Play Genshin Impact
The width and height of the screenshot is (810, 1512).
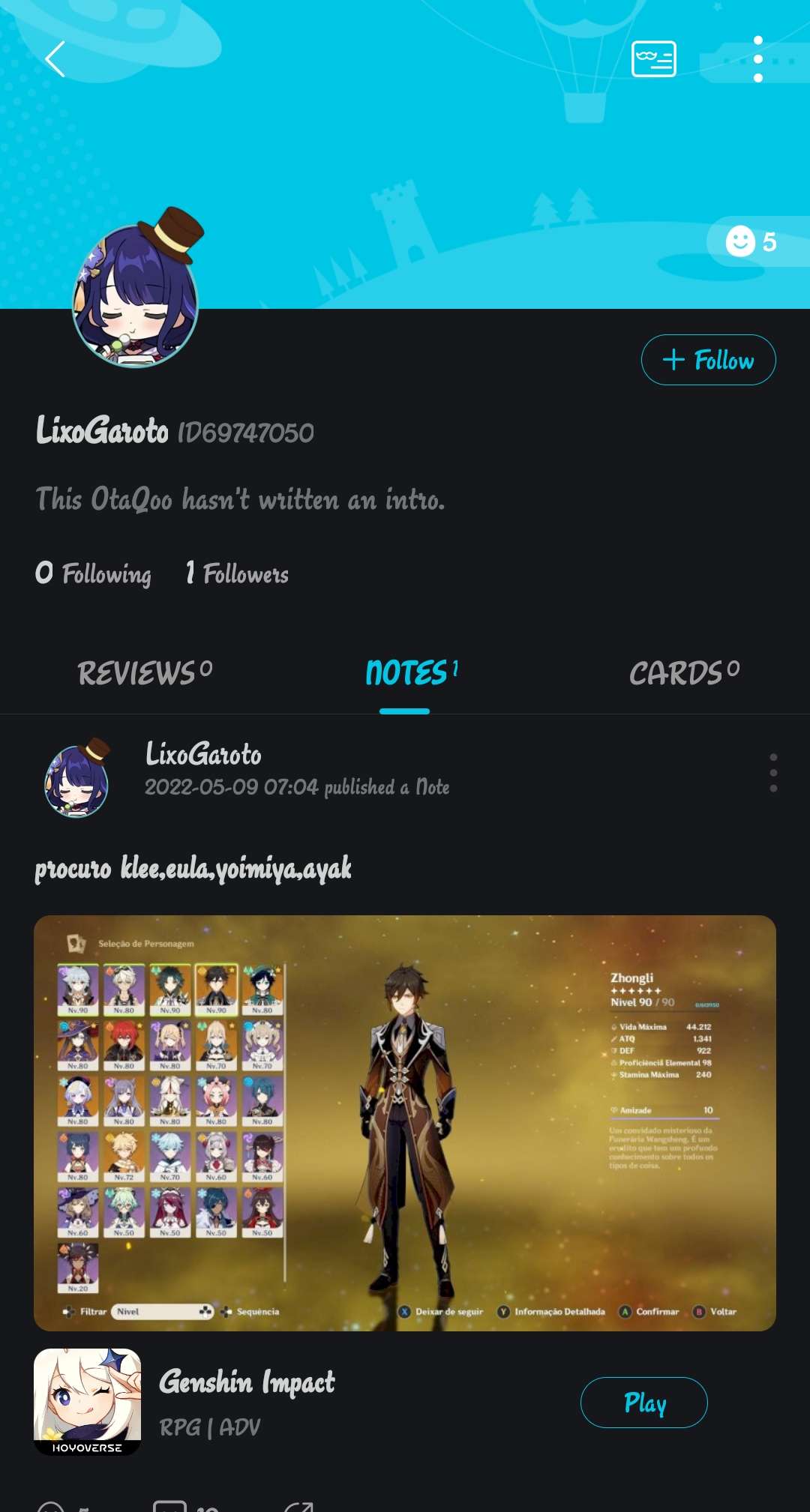click(x=643, y=1403)
